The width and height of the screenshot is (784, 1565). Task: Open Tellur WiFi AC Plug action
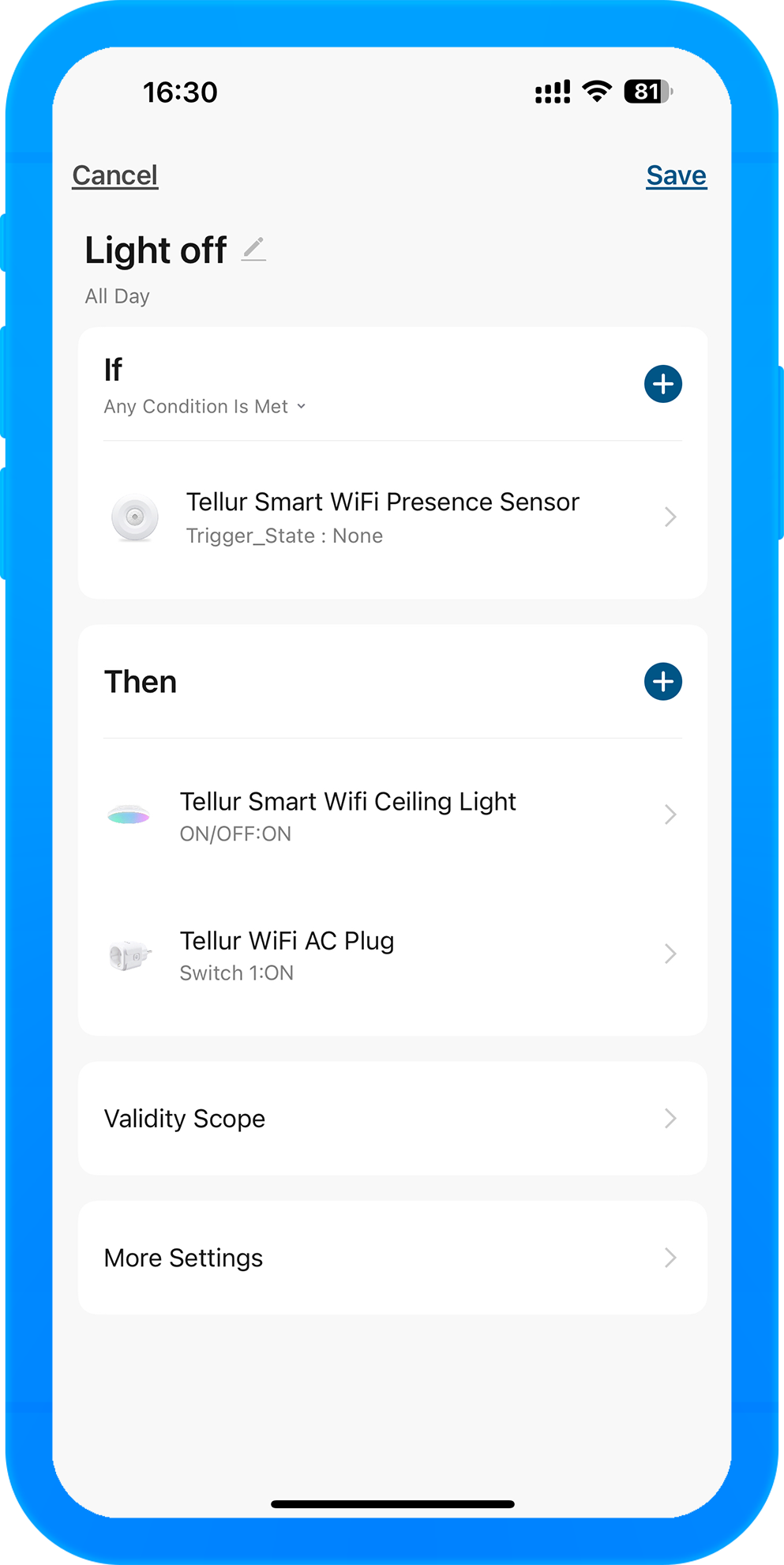click(392, 954)
